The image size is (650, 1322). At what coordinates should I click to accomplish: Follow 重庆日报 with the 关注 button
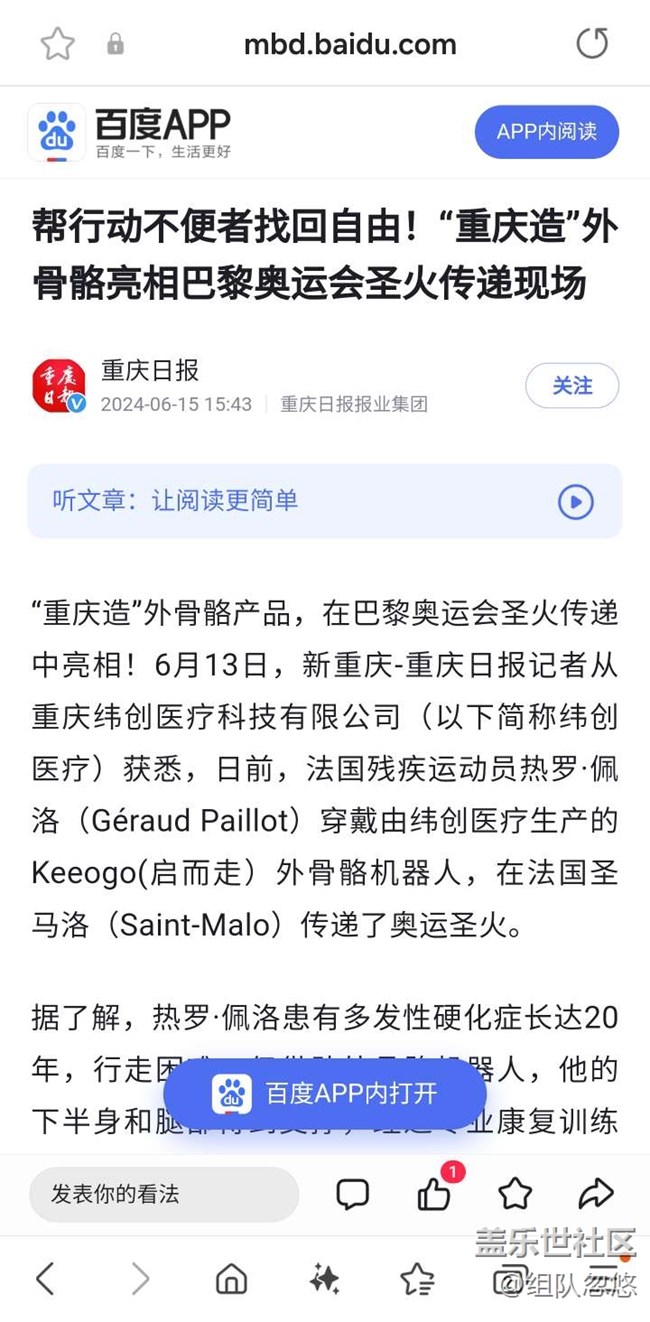click(x=572, y=386)
